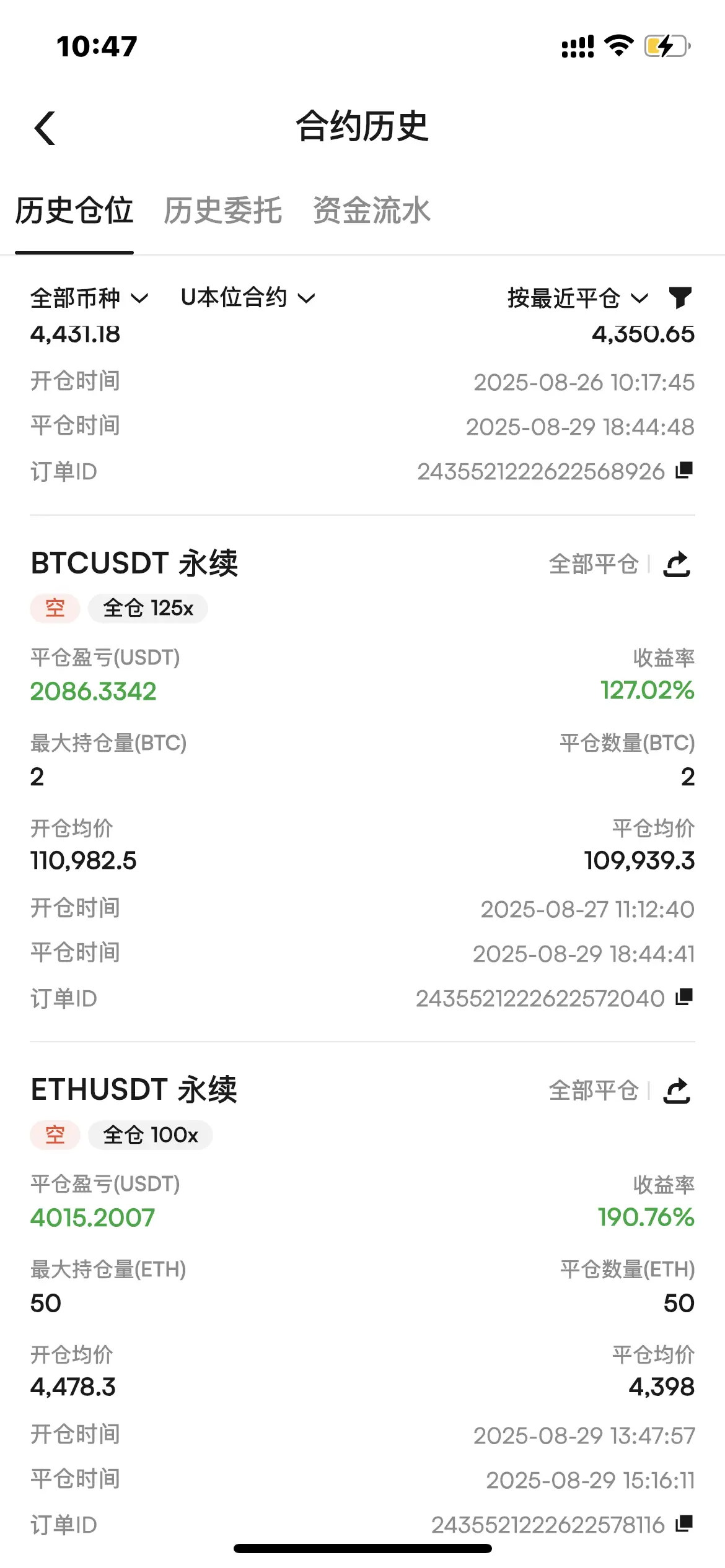
Task: Copy order ID ending in 578116
Action: click(684, 1523)
